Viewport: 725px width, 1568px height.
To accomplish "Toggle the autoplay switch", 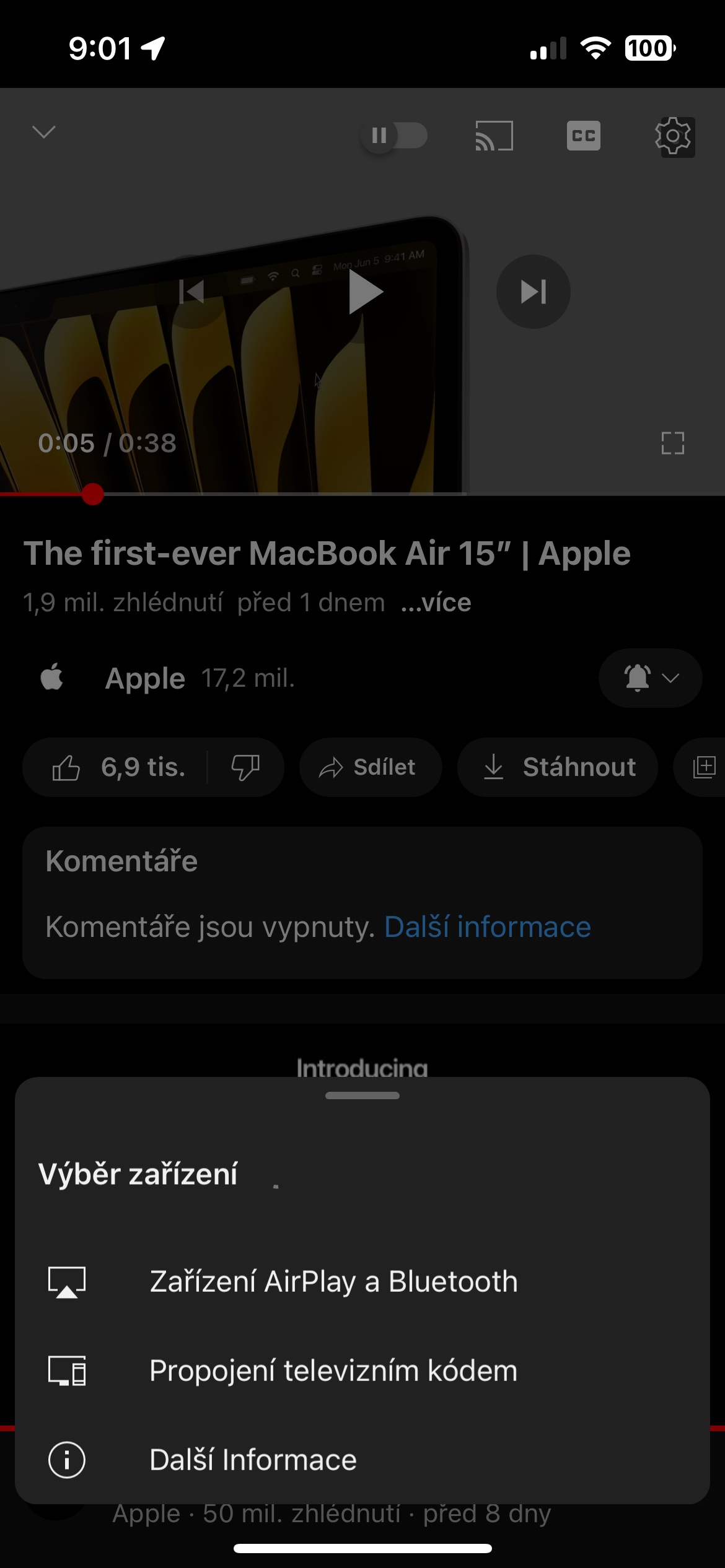I will (x=394, y=136).
